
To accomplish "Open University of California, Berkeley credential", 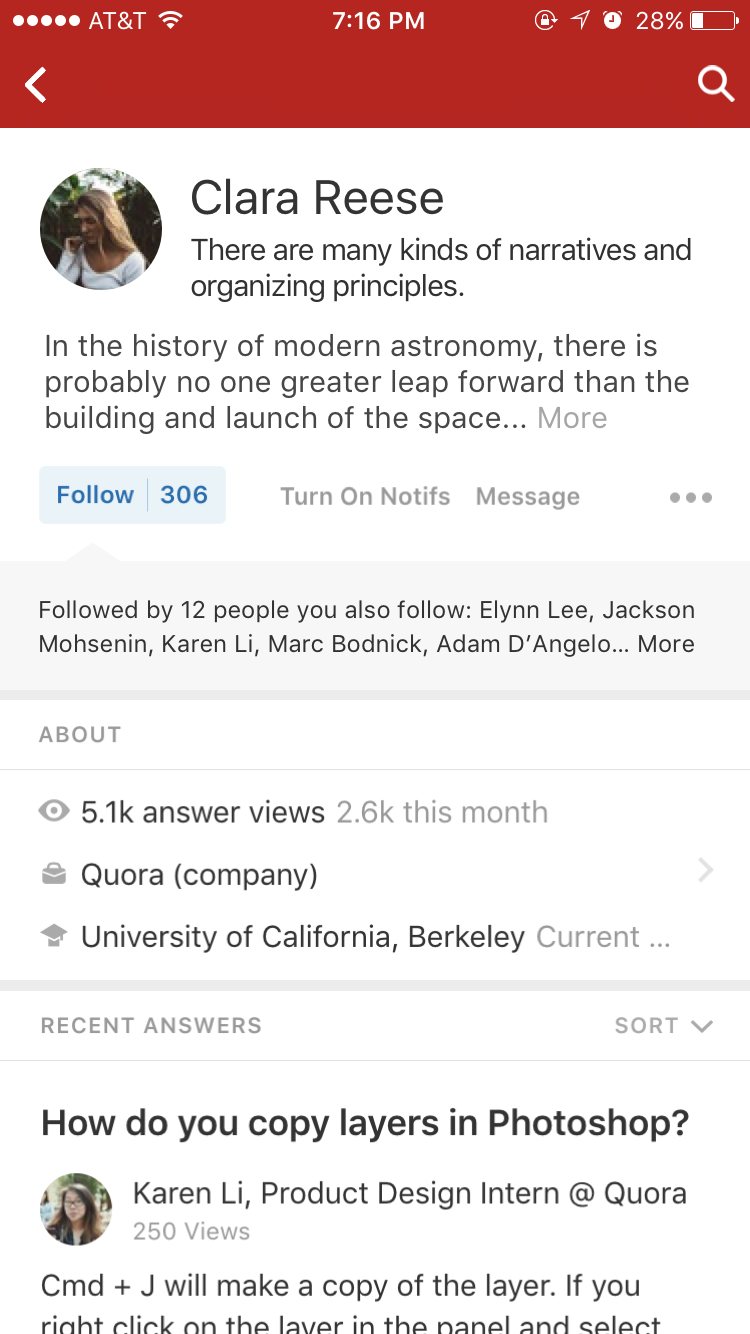I will [355, 937].
